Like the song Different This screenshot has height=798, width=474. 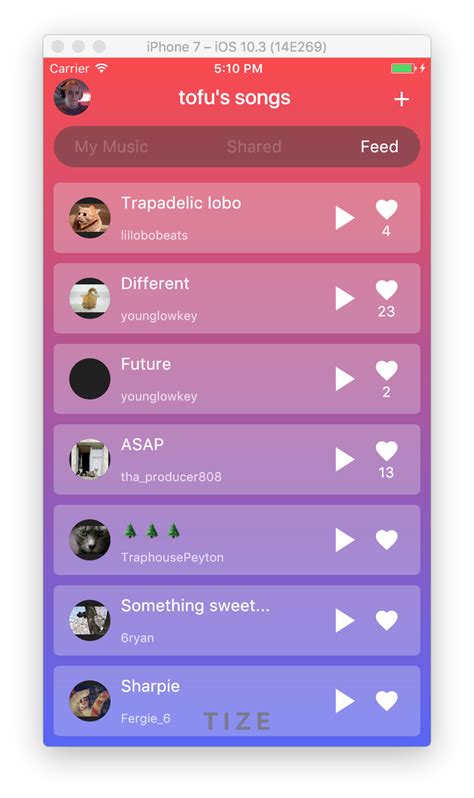(386, 290)
